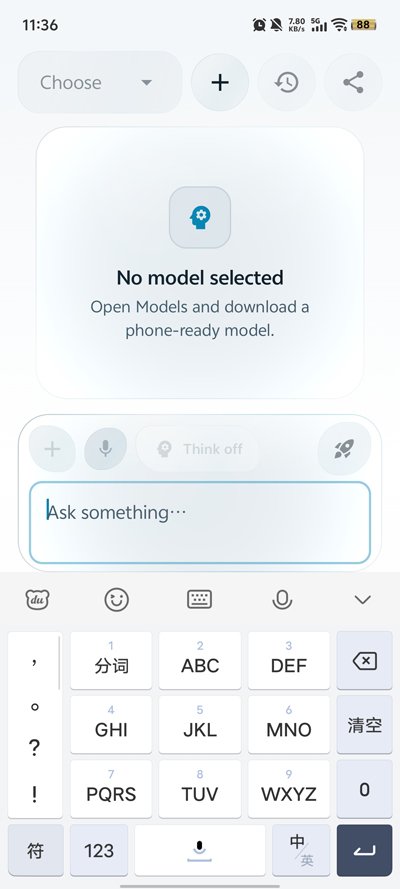
Task: Share this conversation
Action: point(353,82)
